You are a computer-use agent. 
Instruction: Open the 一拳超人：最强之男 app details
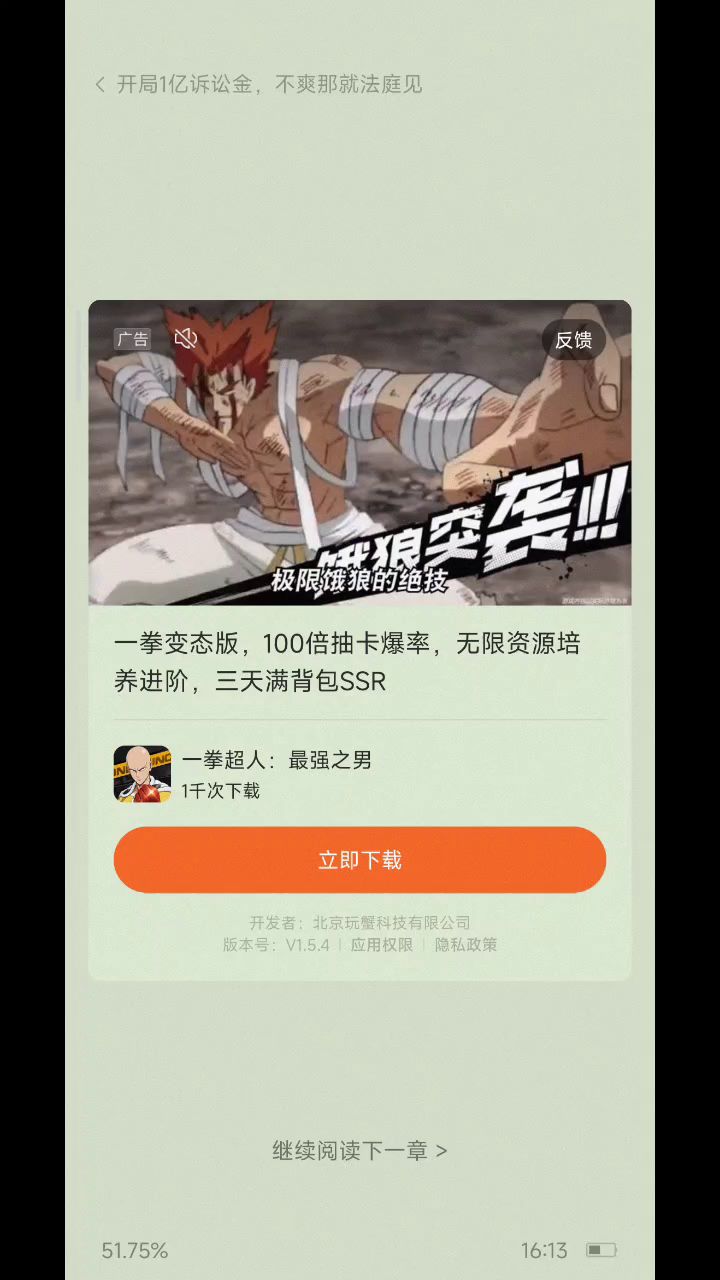[x=276, y=761]
